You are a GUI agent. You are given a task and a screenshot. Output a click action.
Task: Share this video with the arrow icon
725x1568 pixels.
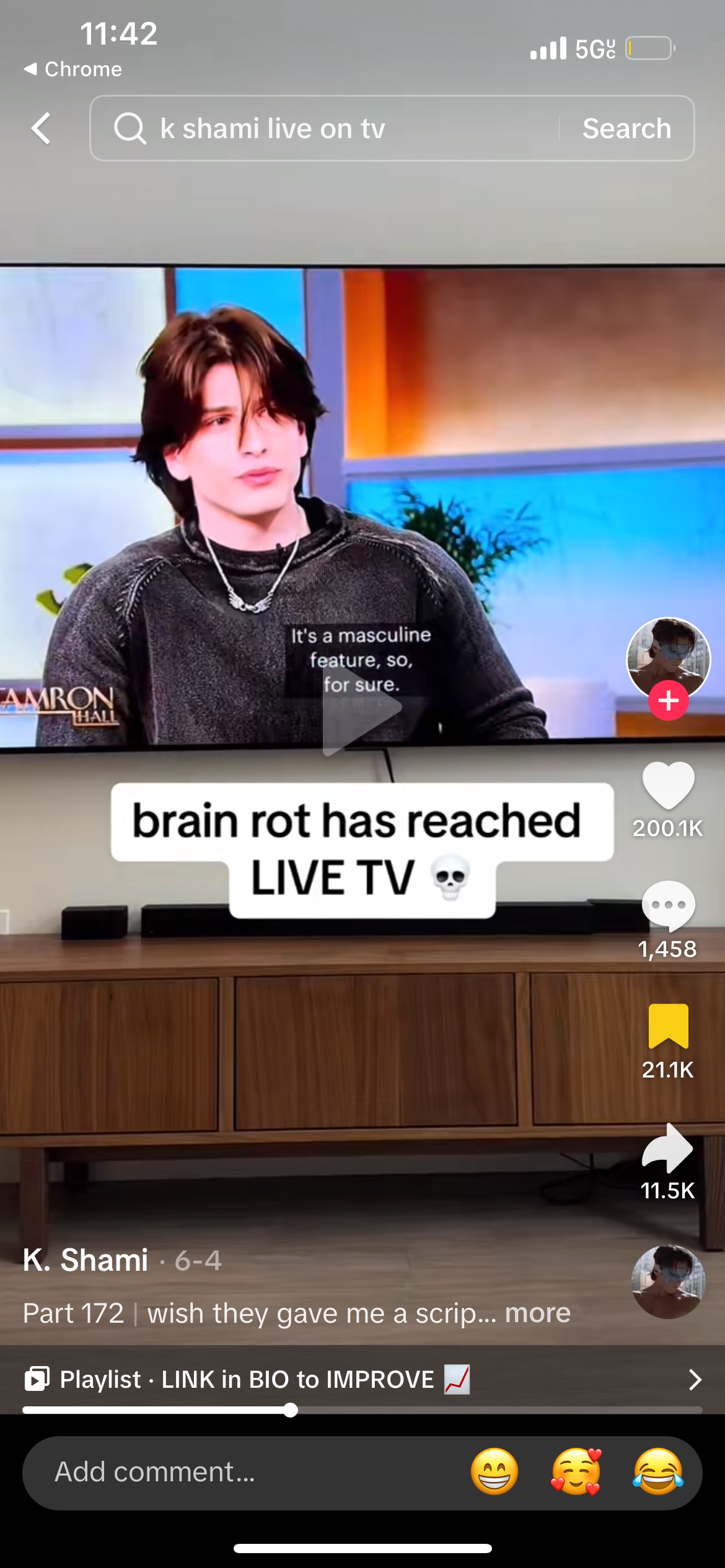click(x=668, y=1148)
